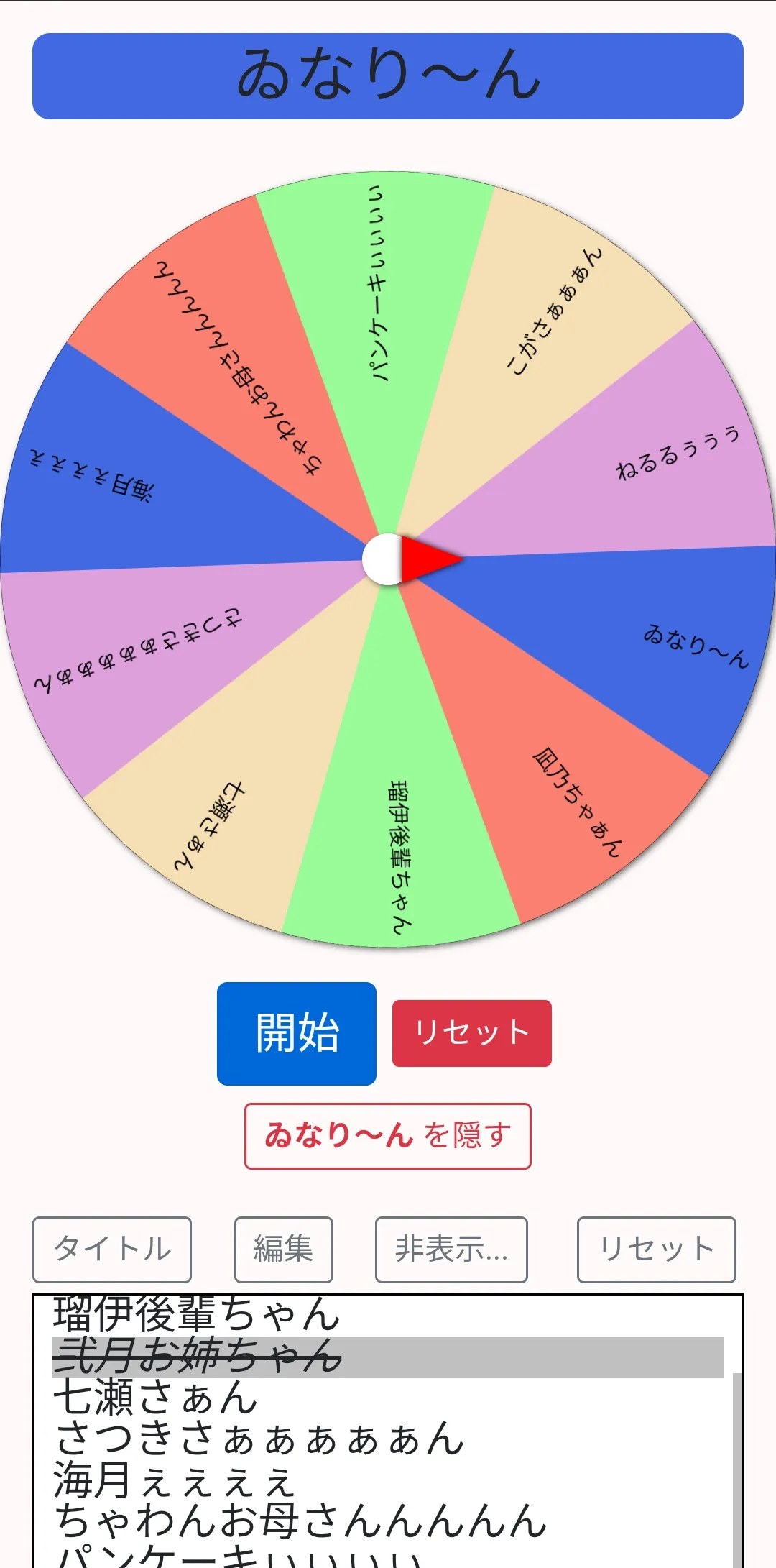Select the struck-through 弐月お姉ちゃん entry
The width and height of the screenshot is (776, 1568).
388,1357
